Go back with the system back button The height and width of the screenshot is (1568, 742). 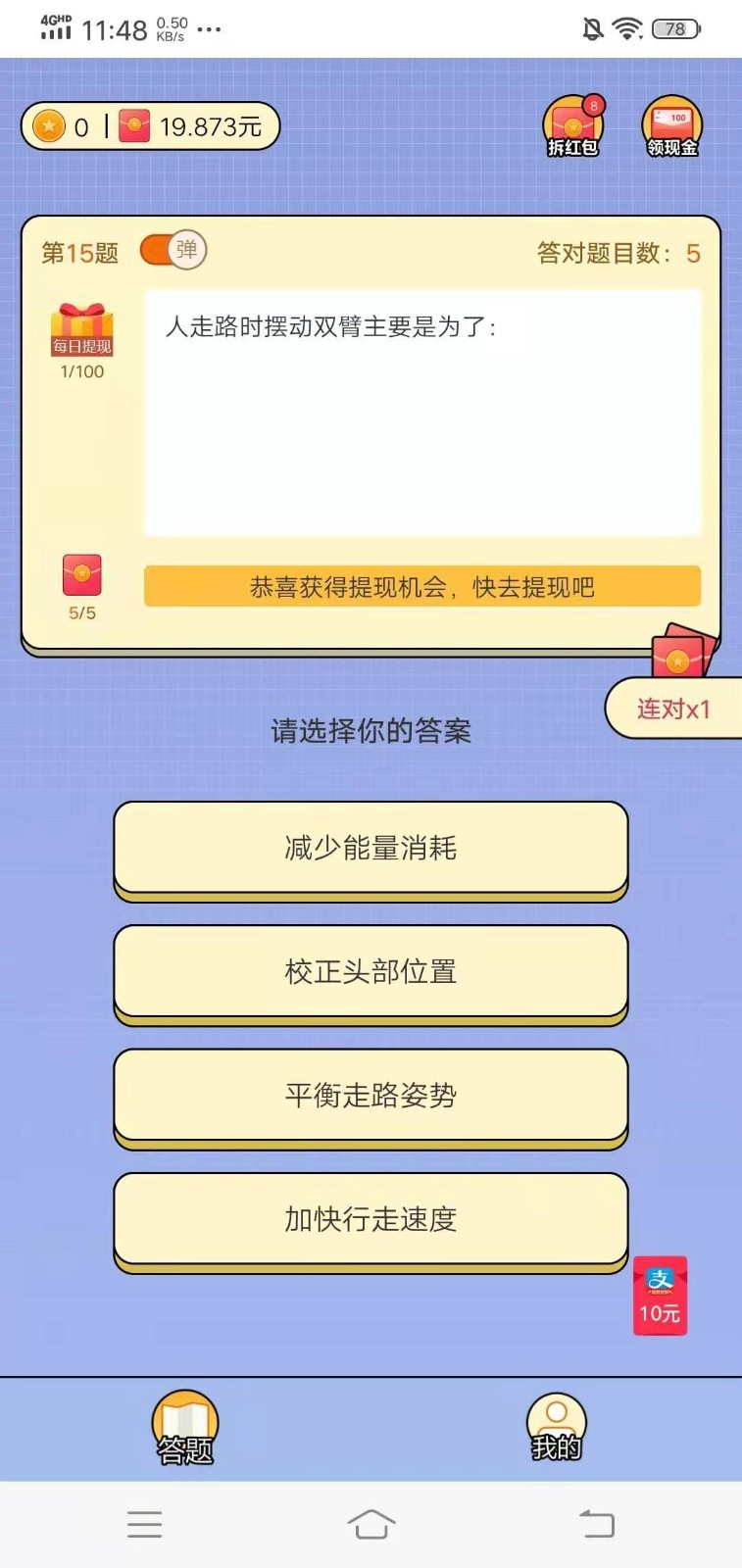(596, 1524)
